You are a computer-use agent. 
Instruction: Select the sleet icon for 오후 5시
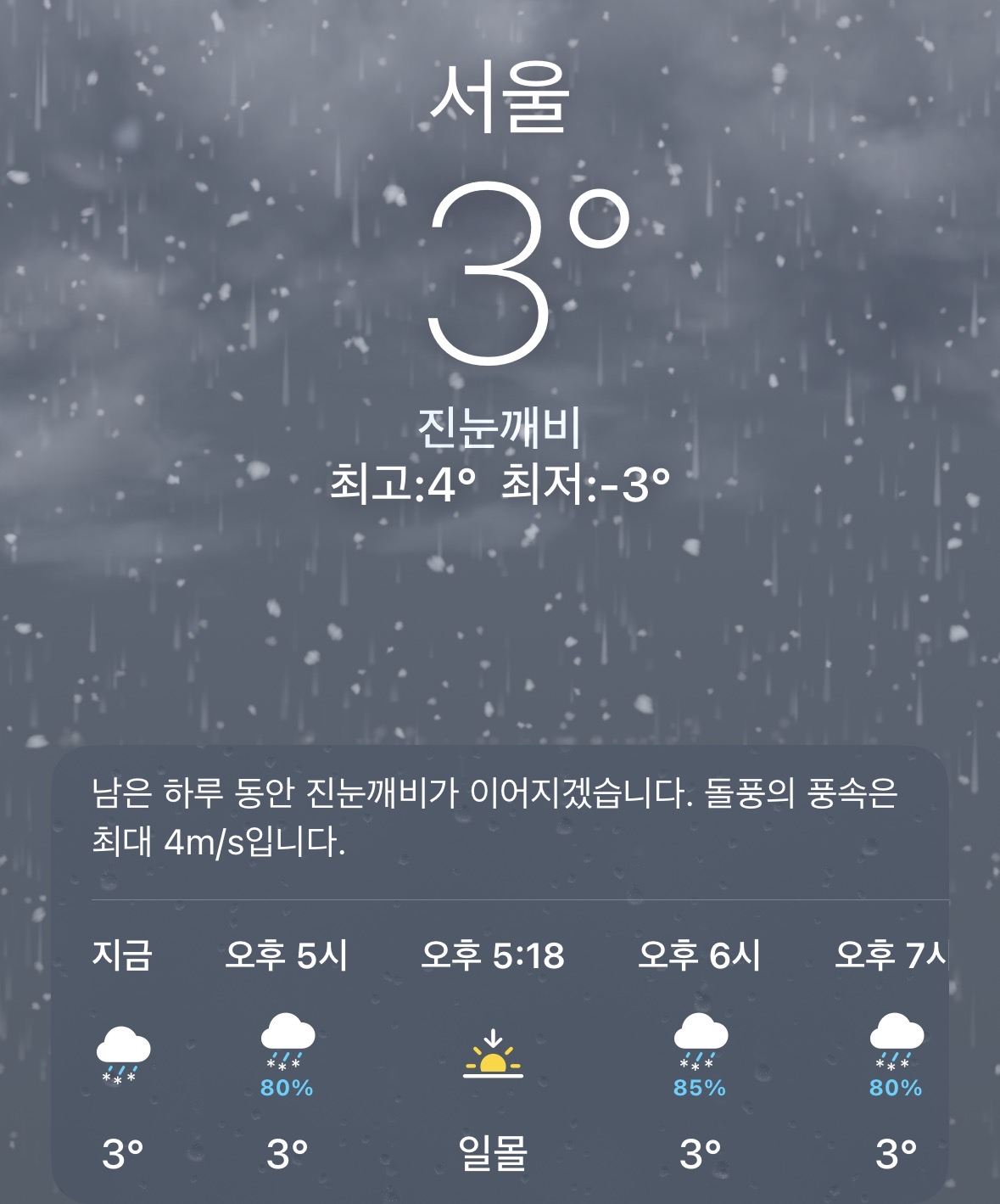288,1041
